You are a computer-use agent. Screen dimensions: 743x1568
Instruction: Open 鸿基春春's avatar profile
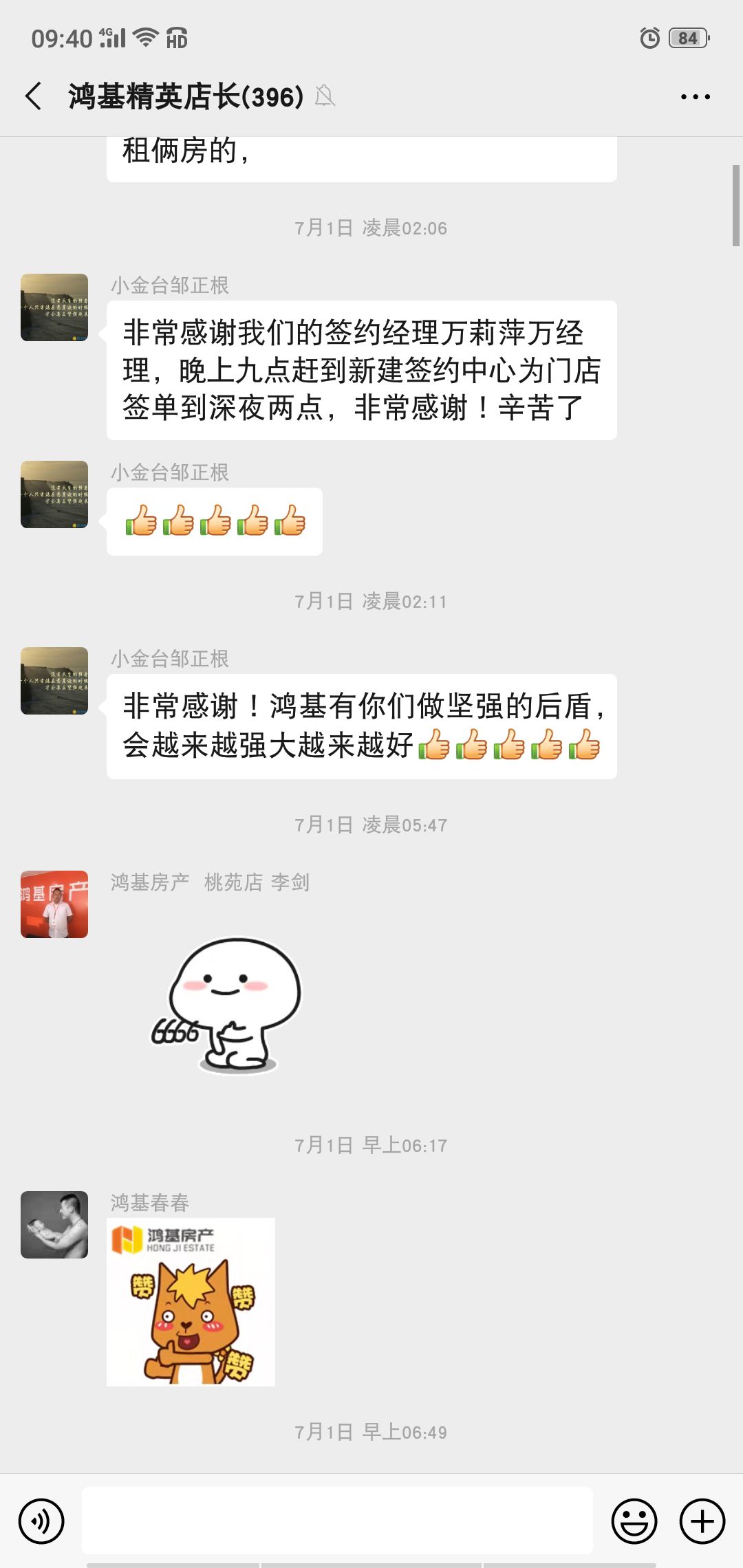click(54, 1225)
